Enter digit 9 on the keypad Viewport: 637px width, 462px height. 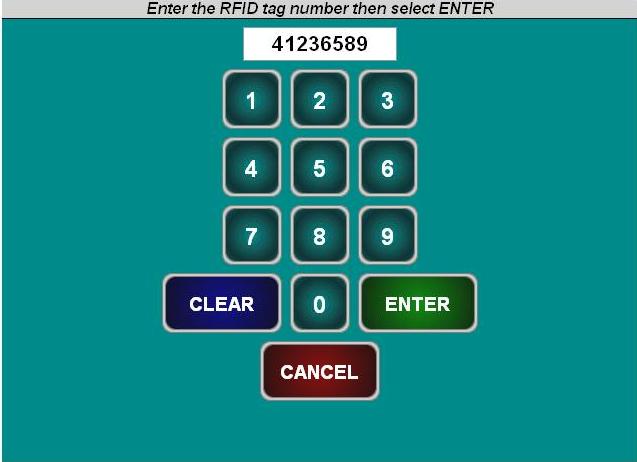(387, 236)
